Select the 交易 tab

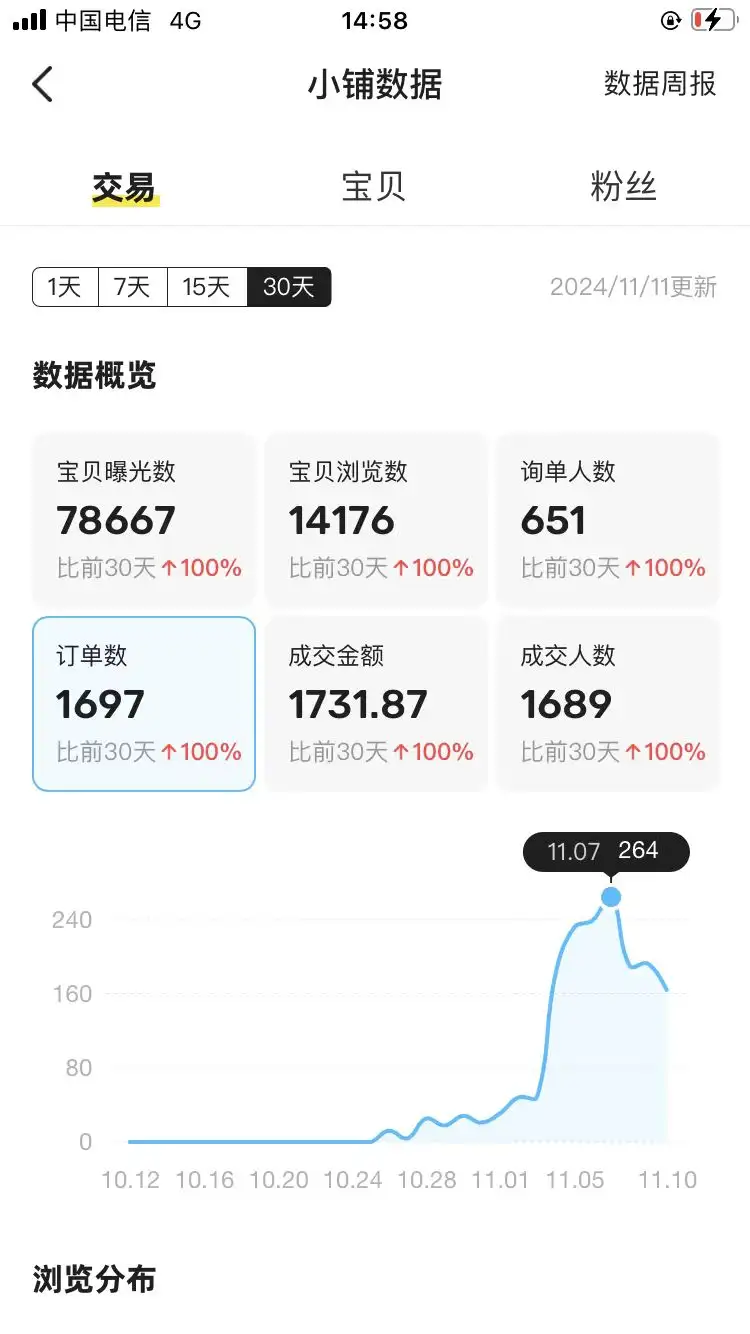124,187
